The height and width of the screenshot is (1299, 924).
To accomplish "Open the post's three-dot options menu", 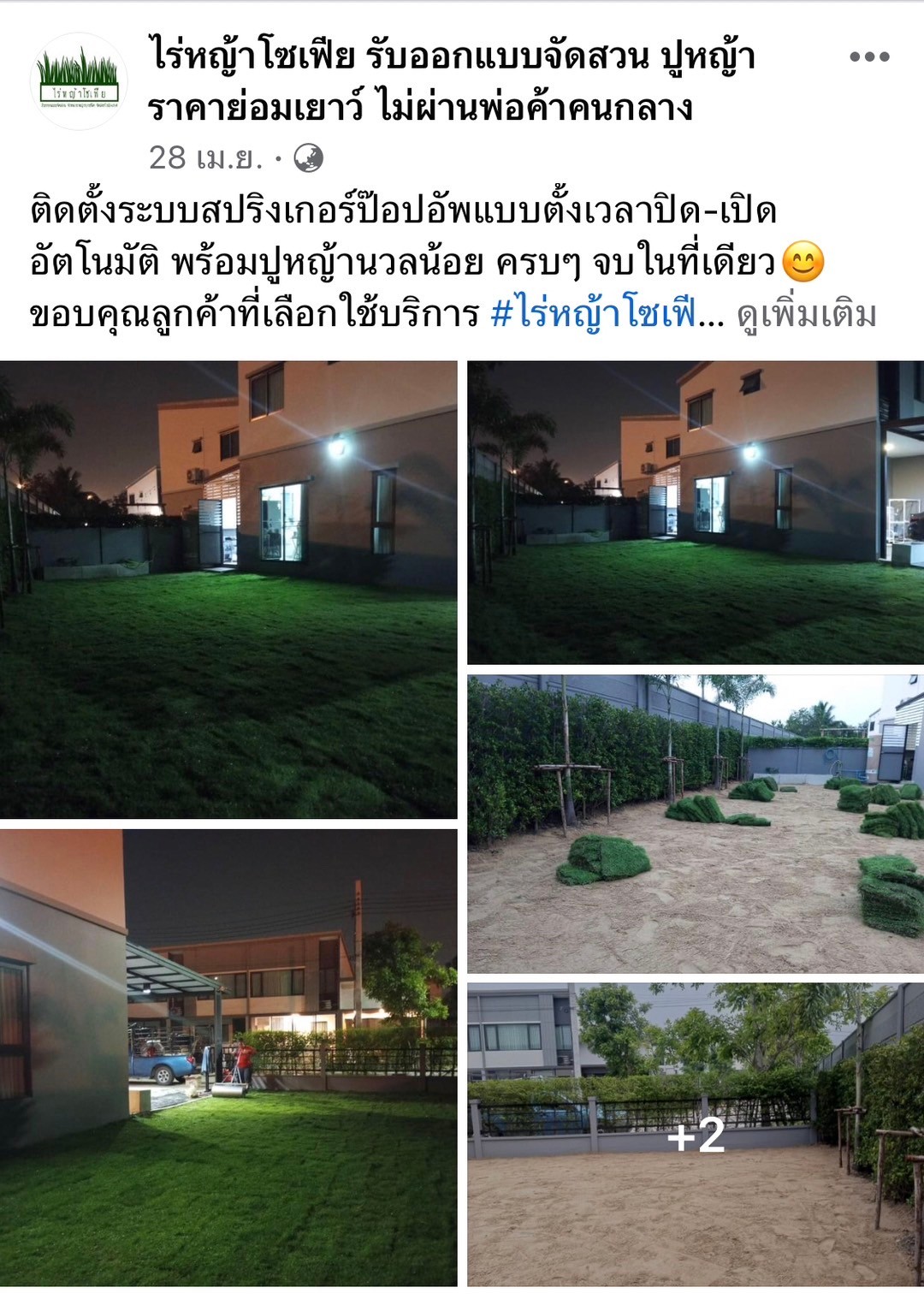I will [x=868, y=57].
